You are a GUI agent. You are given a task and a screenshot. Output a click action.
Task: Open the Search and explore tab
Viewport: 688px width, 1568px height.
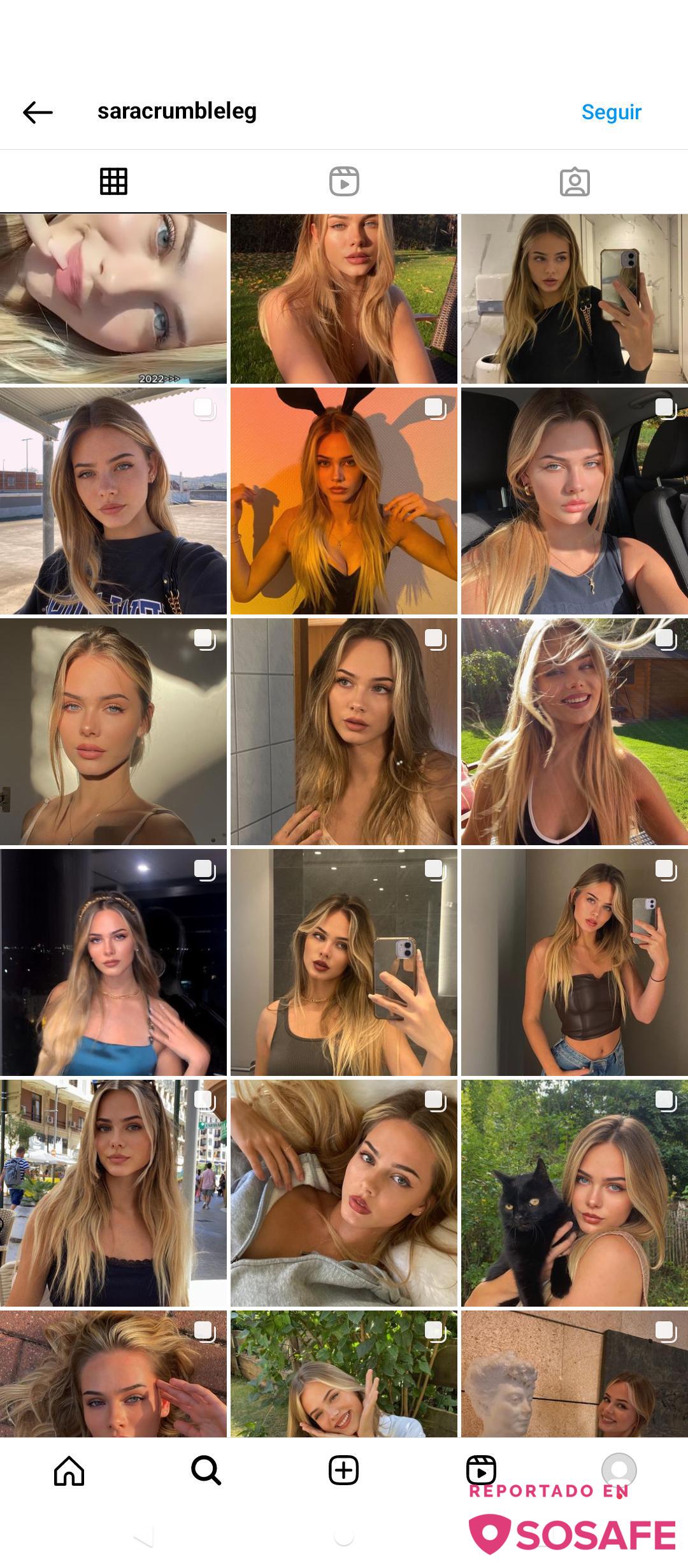[x=206, y=1471]
